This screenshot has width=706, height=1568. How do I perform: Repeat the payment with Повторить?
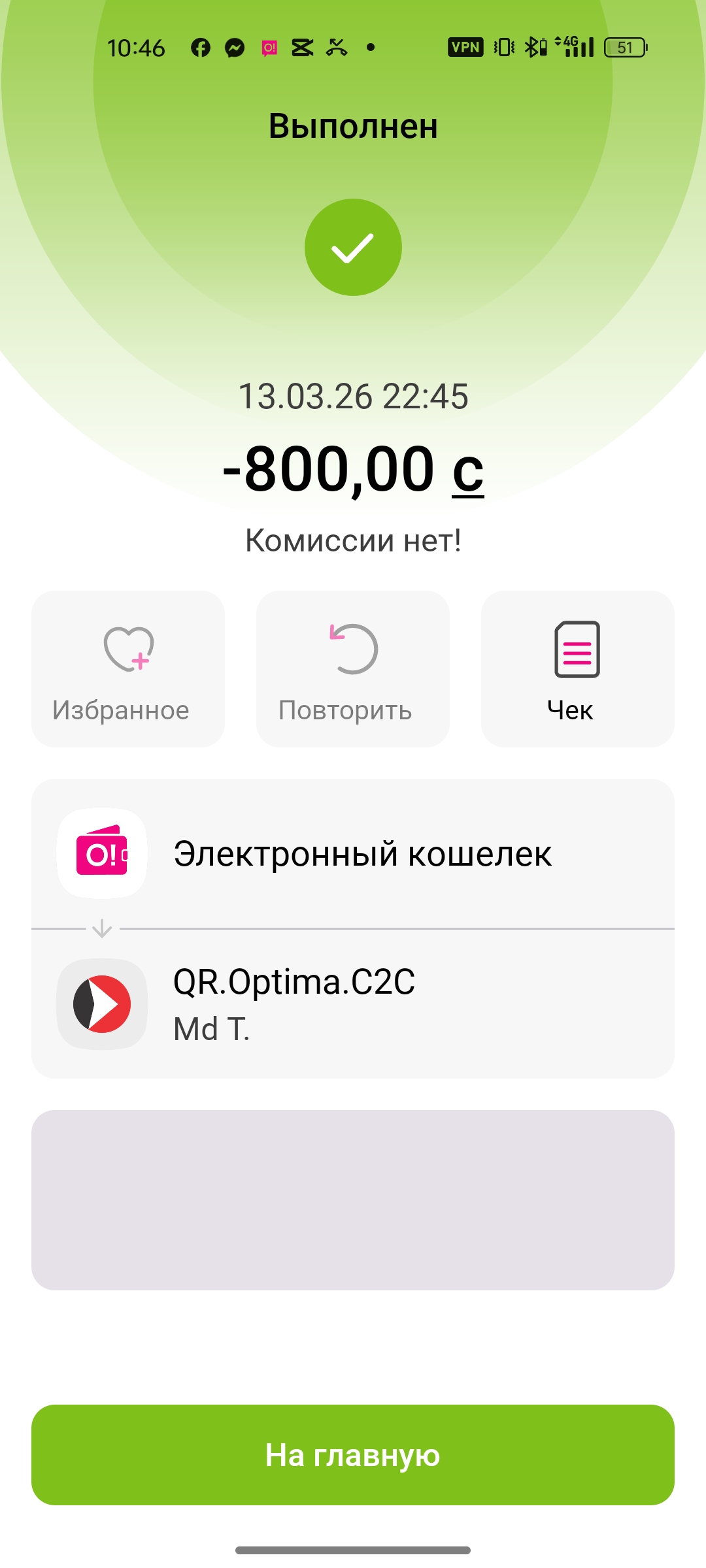pos(352,669)
